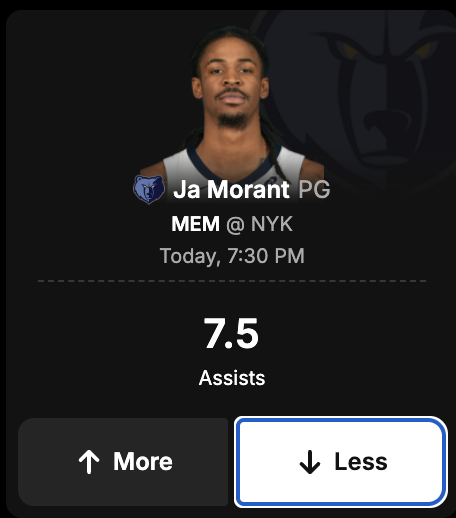The height and width of the screenshot is (518, 456).
Task: Choose Less for Ja Morant's 7.5 assists
Action: point(341,462)
